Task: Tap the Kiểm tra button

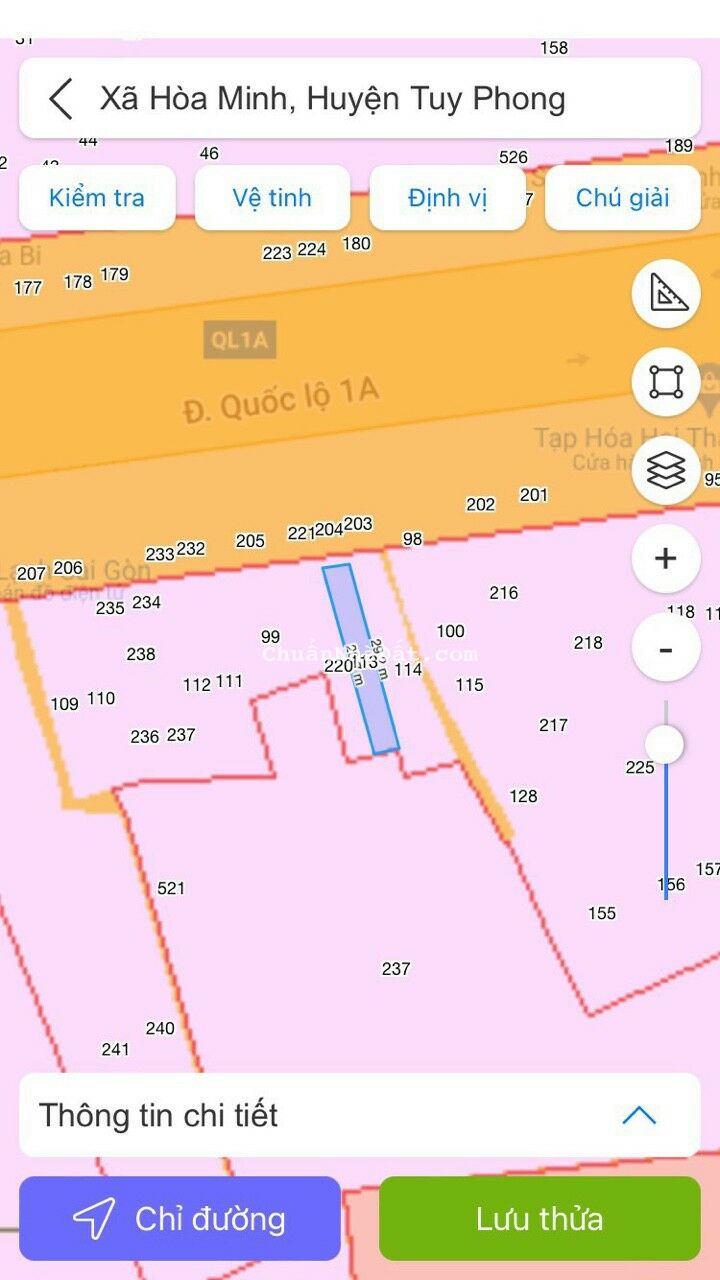Action: [x=97, y=197]
